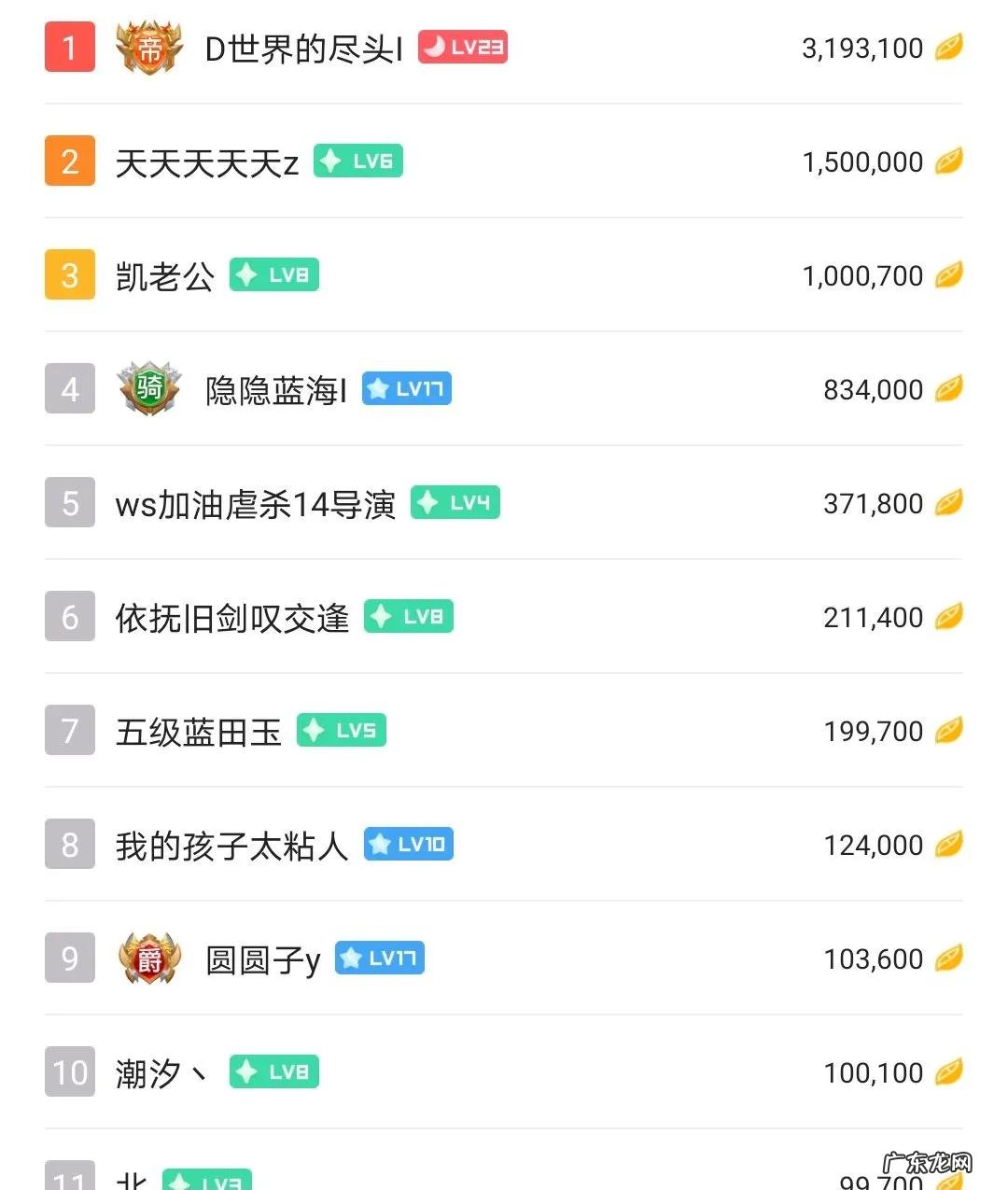Open the profile of 凯老公
Viewport: 1008px width, 1190px height.
pyautogui.click(x=164, y=274)
